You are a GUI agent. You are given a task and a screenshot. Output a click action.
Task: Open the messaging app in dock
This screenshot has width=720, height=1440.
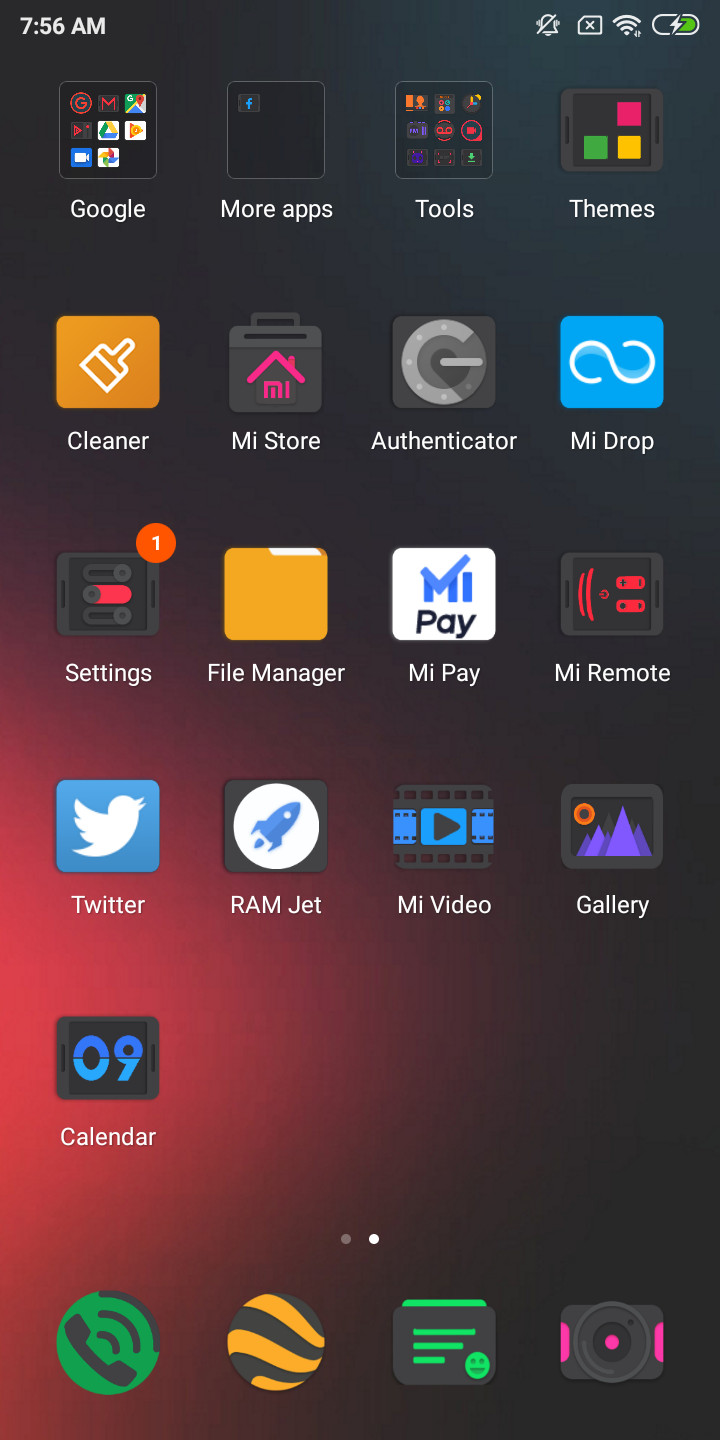coord(444,1342)
